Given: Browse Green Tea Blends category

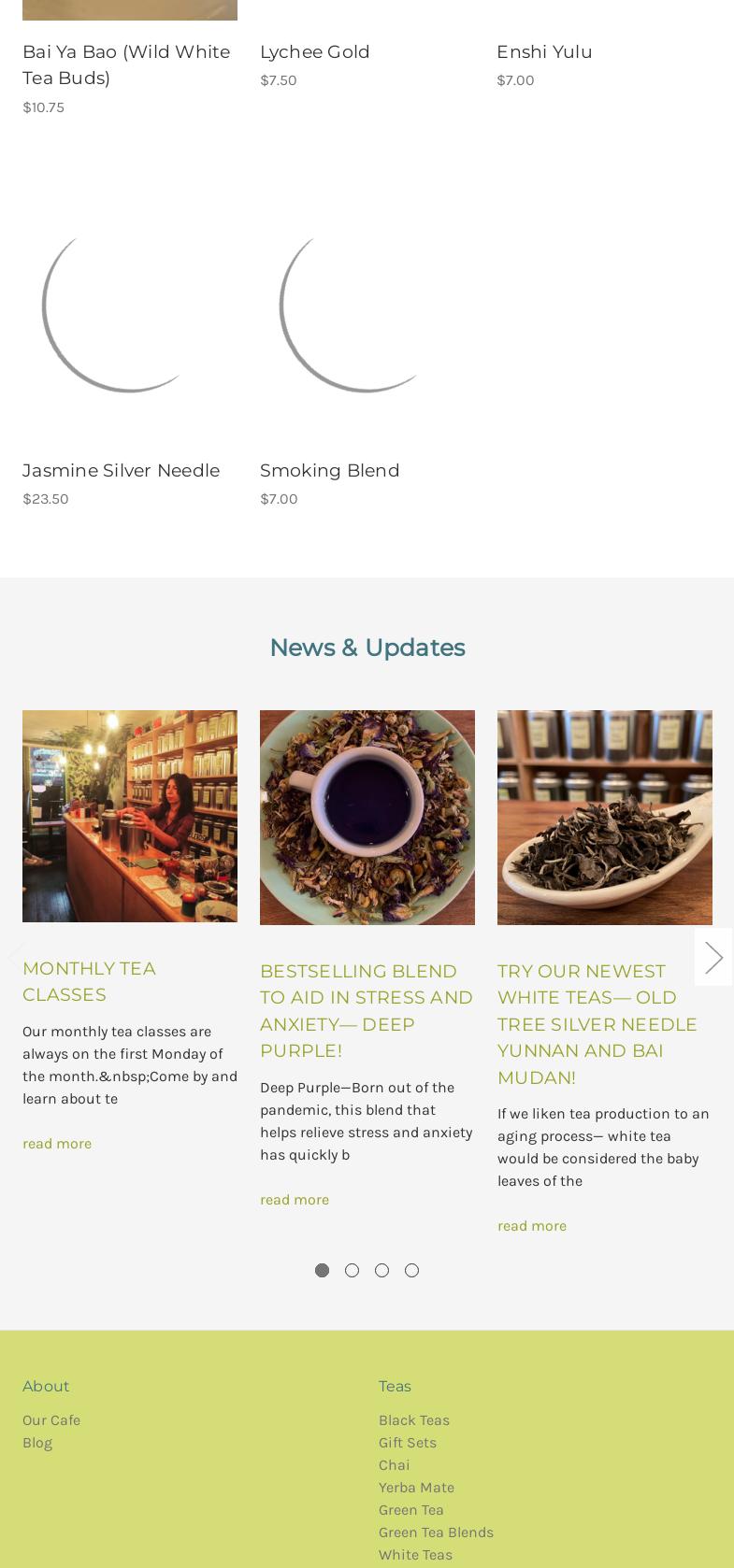Looking at the screenshot, I should pyautogui.click(x=436, y=1532).
